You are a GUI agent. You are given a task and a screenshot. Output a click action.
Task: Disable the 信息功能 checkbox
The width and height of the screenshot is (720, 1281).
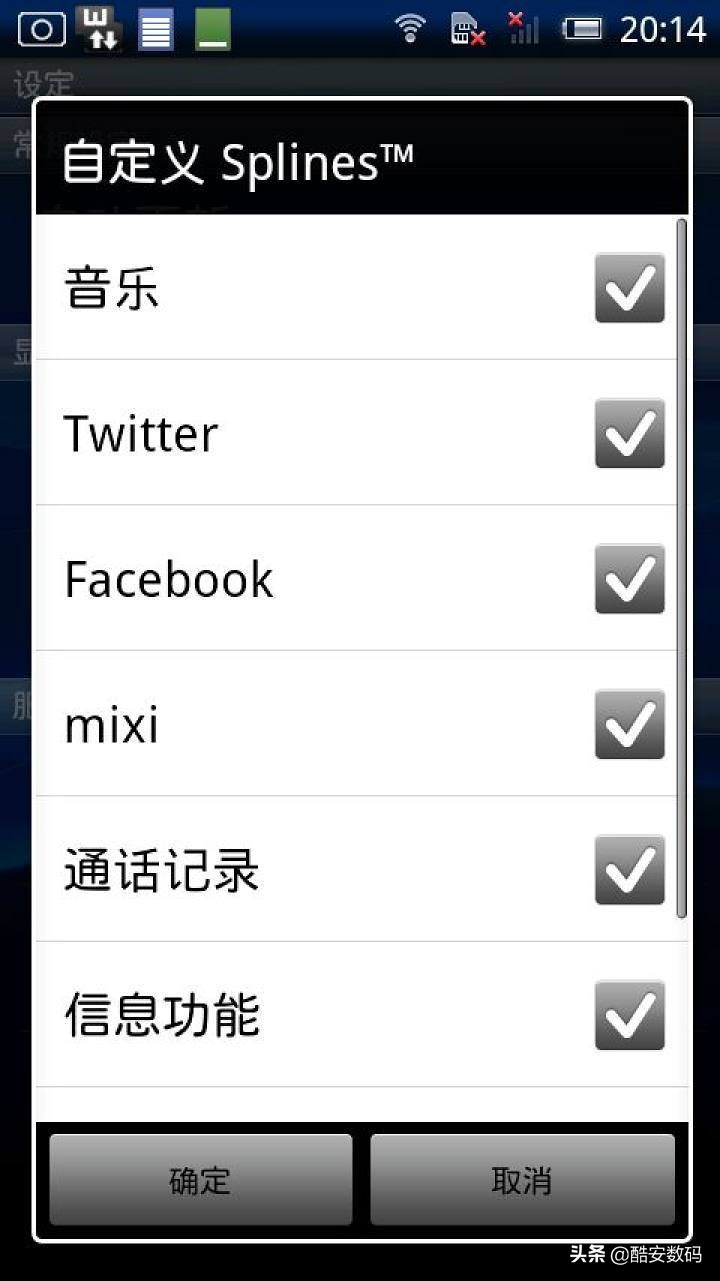629,1015
